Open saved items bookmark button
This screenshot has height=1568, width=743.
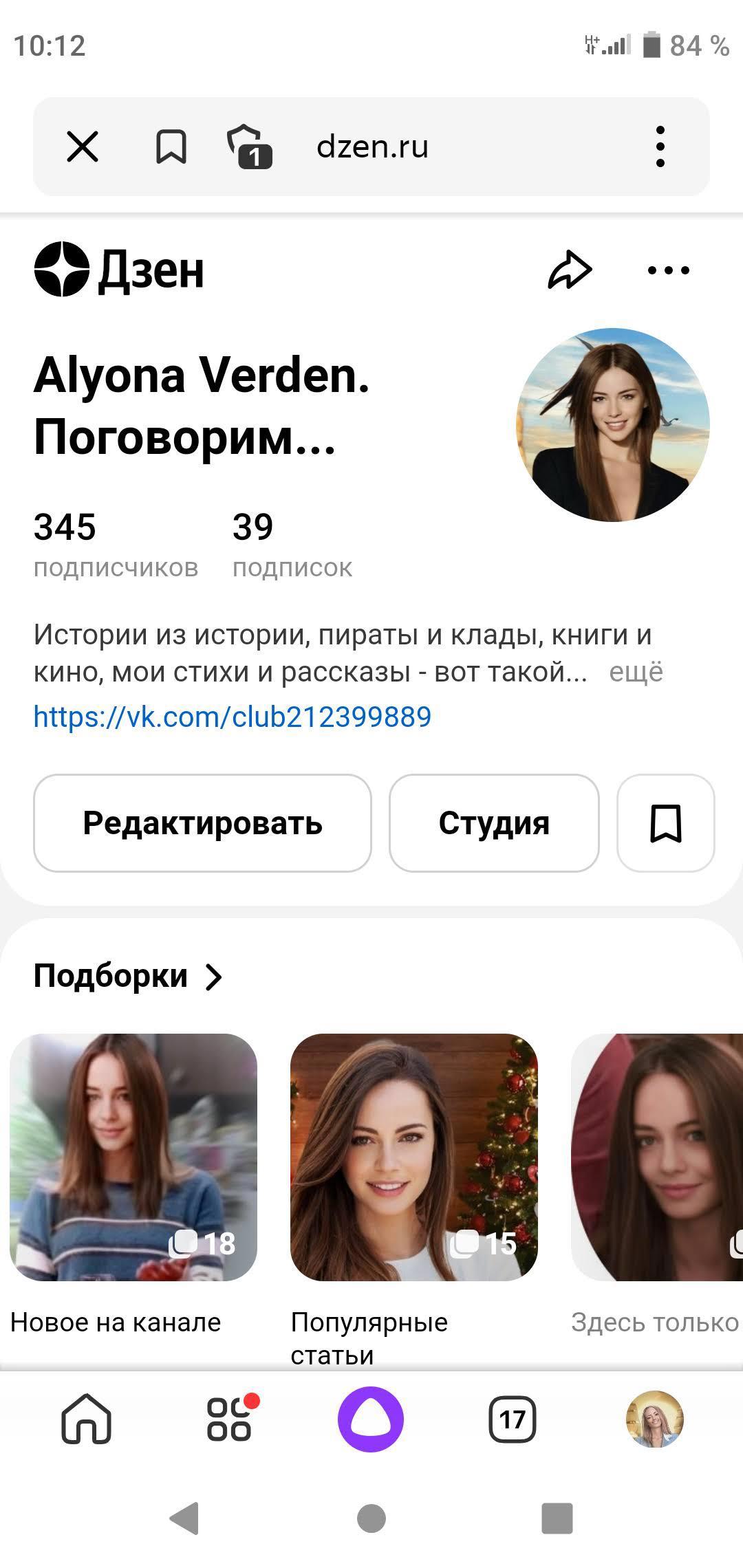[665, 823]
